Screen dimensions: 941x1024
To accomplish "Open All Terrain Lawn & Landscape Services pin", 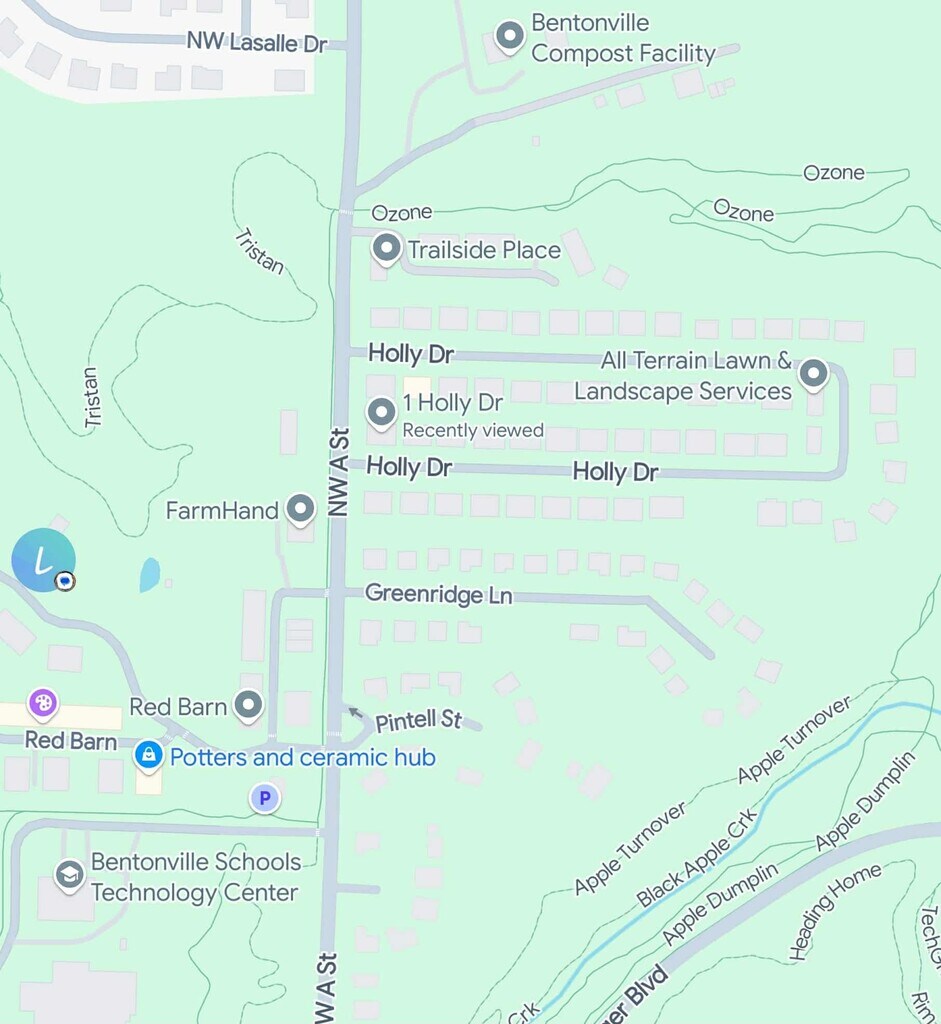I will point(815,374).
